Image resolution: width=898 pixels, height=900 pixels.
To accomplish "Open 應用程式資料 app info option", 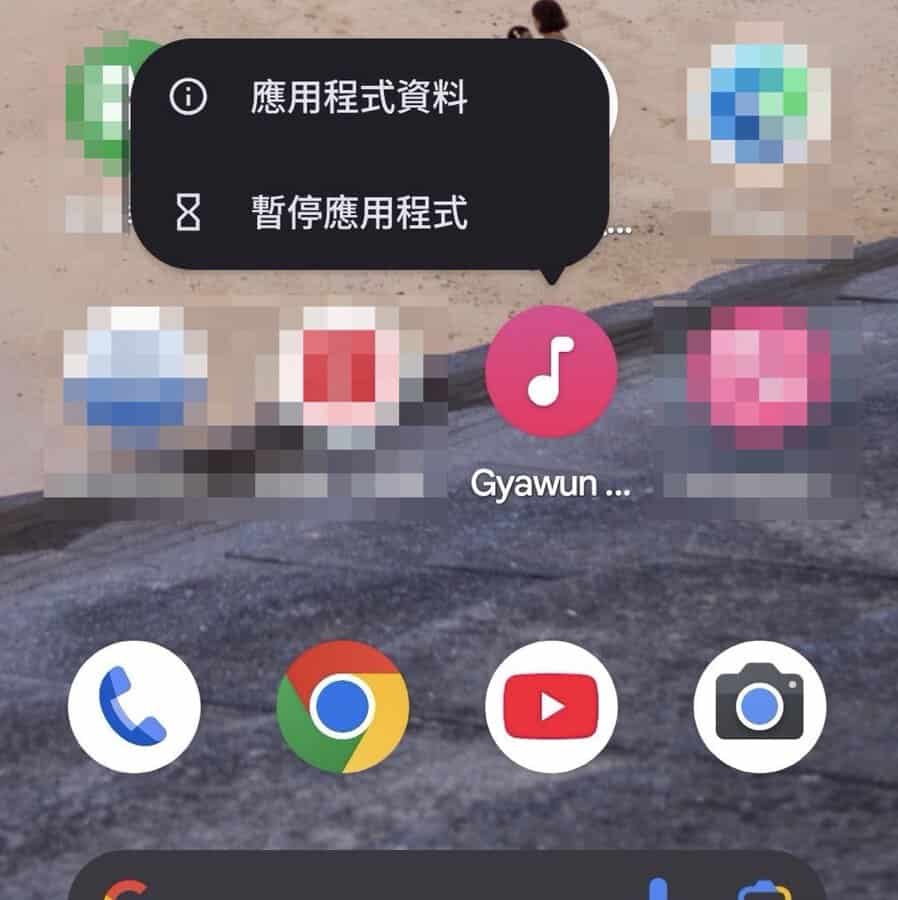I will pyautogui.click(x=360, y=99).
